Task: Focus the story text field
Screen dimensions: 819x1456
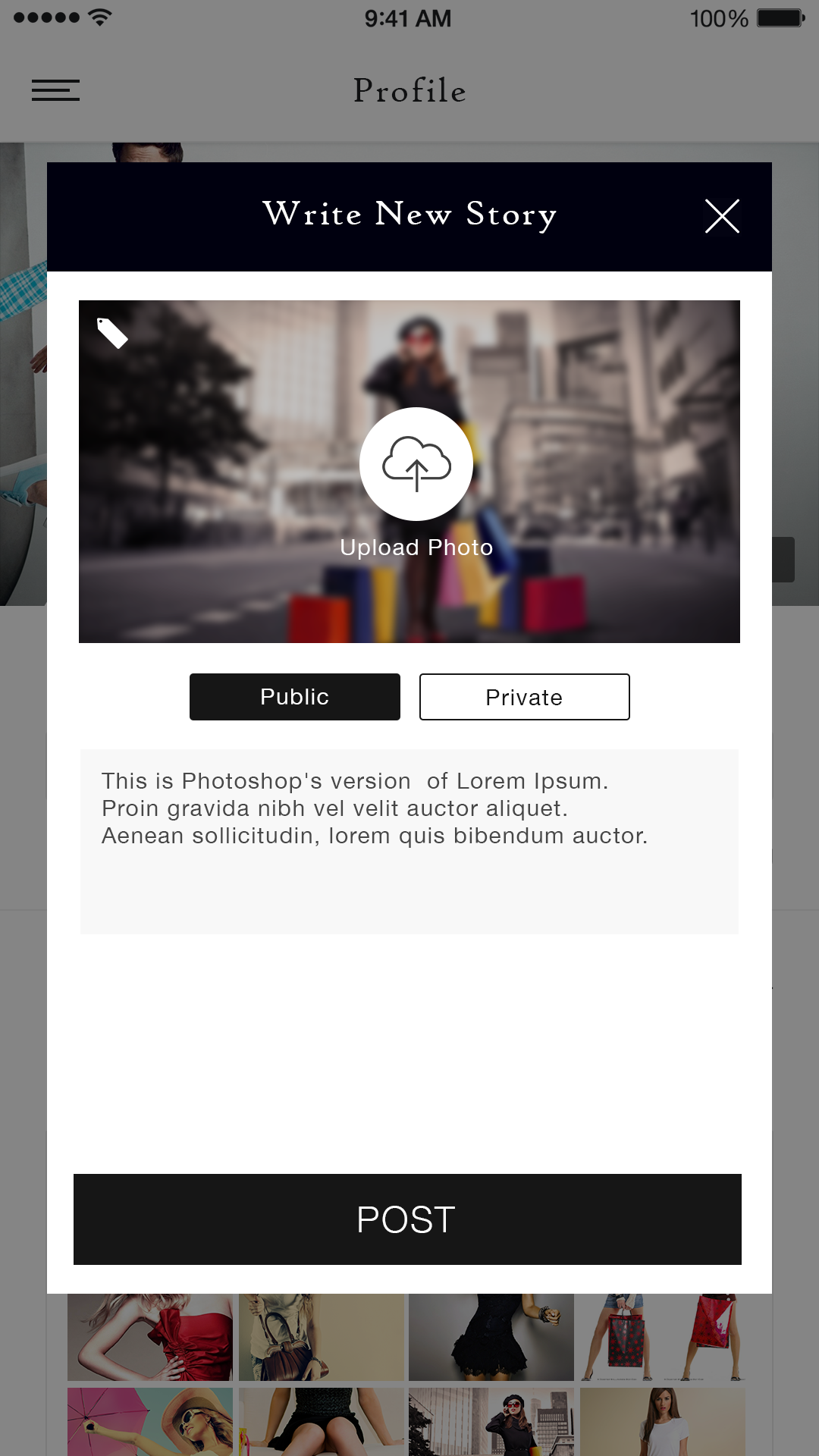Action: tap(409, 842)
